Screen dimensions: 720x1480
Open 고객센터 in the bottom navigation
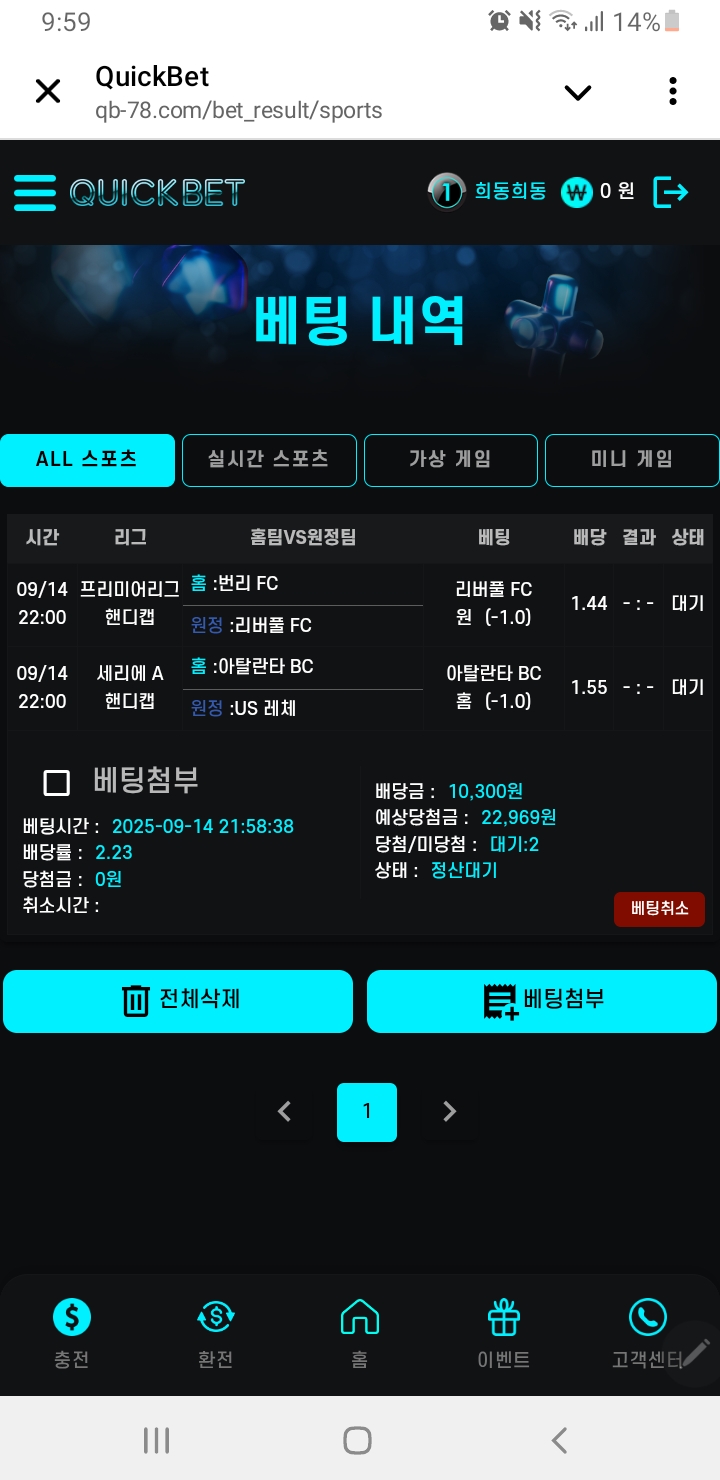(646, 1334)
